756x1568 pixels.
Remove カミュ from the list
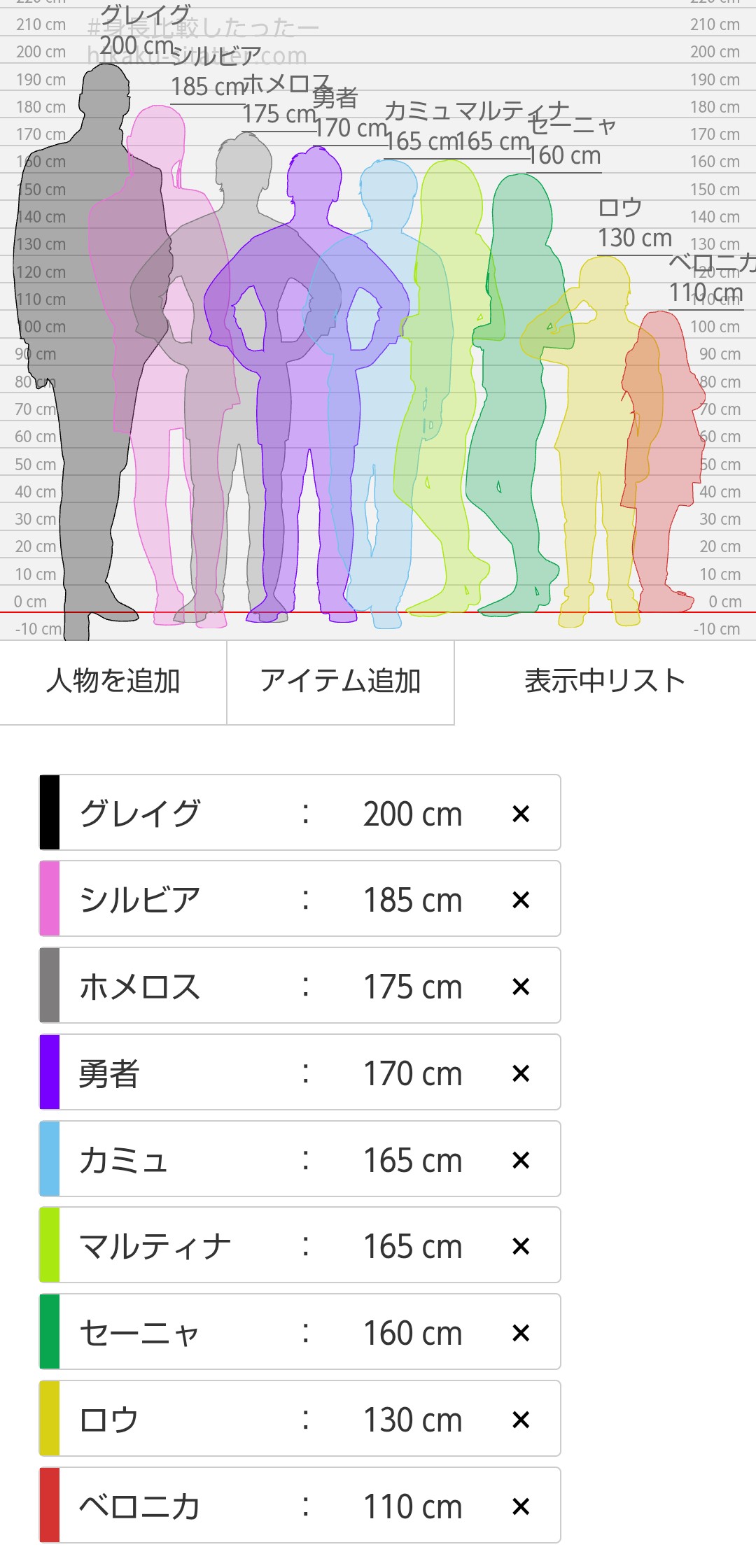pos(521,1160)
